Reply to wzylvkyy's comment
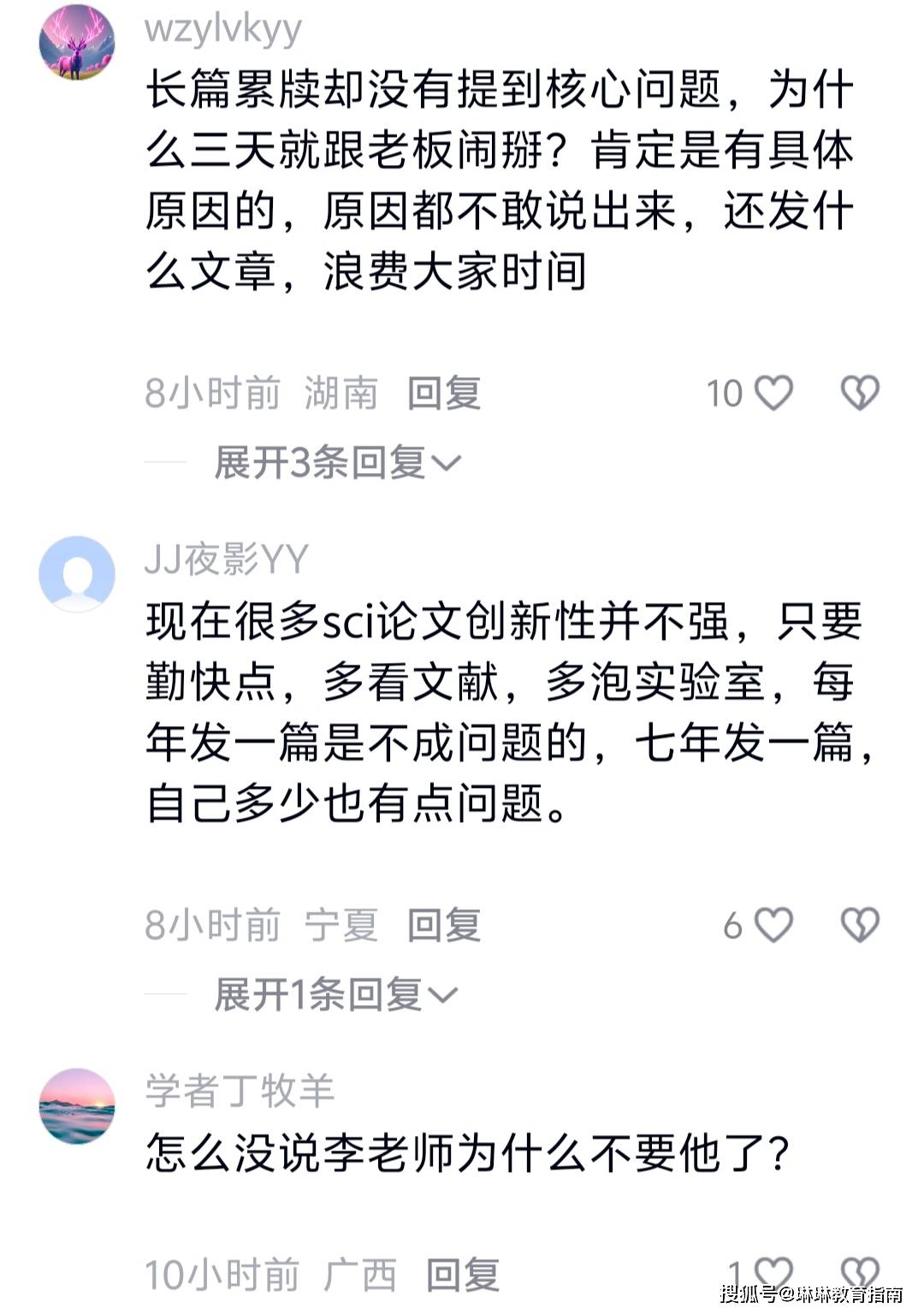The width and height of the screenshot is (924, 1314). pos(443,394)
